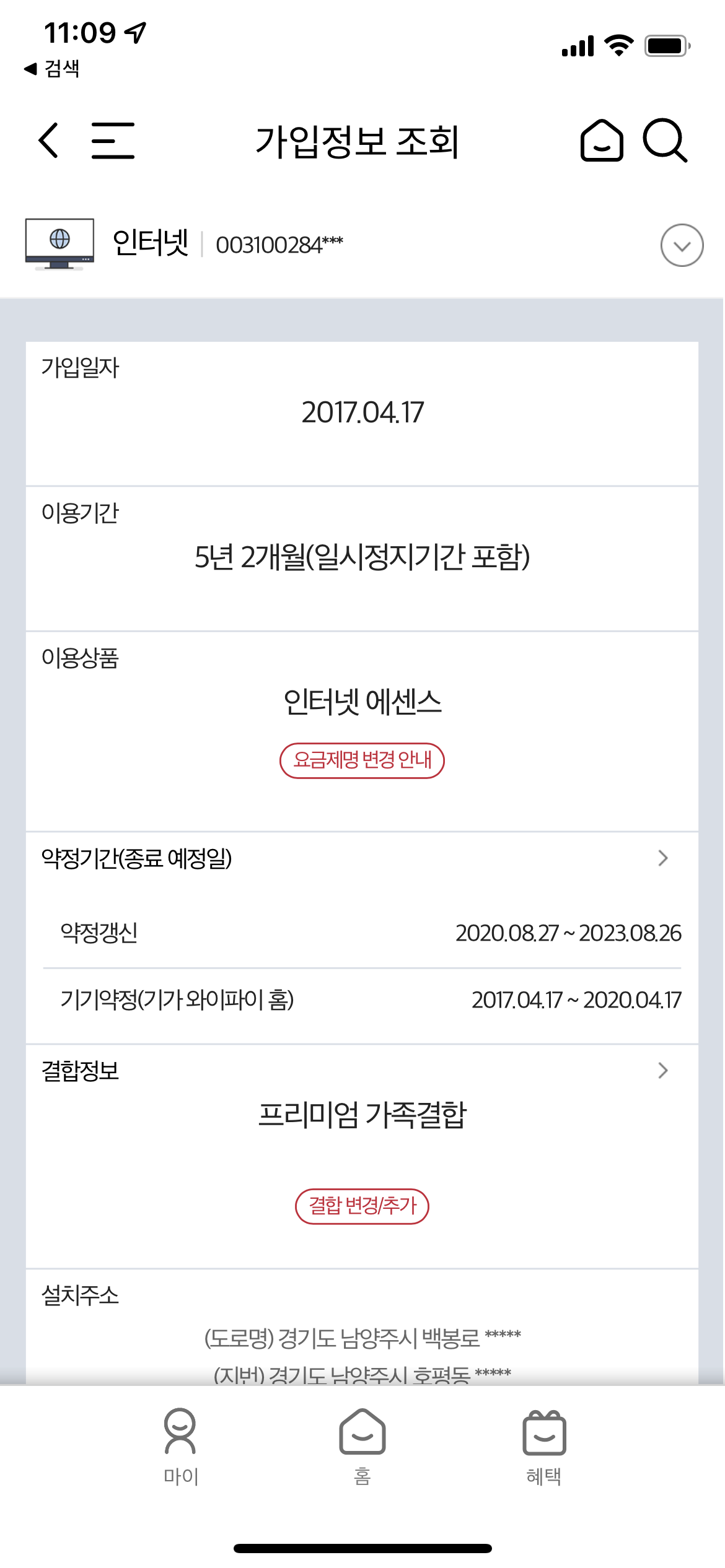The height and width of the screenshot is (1568, 725).
Task: Open 약정기간(종료 예정일) details
Action: [662, 858]
